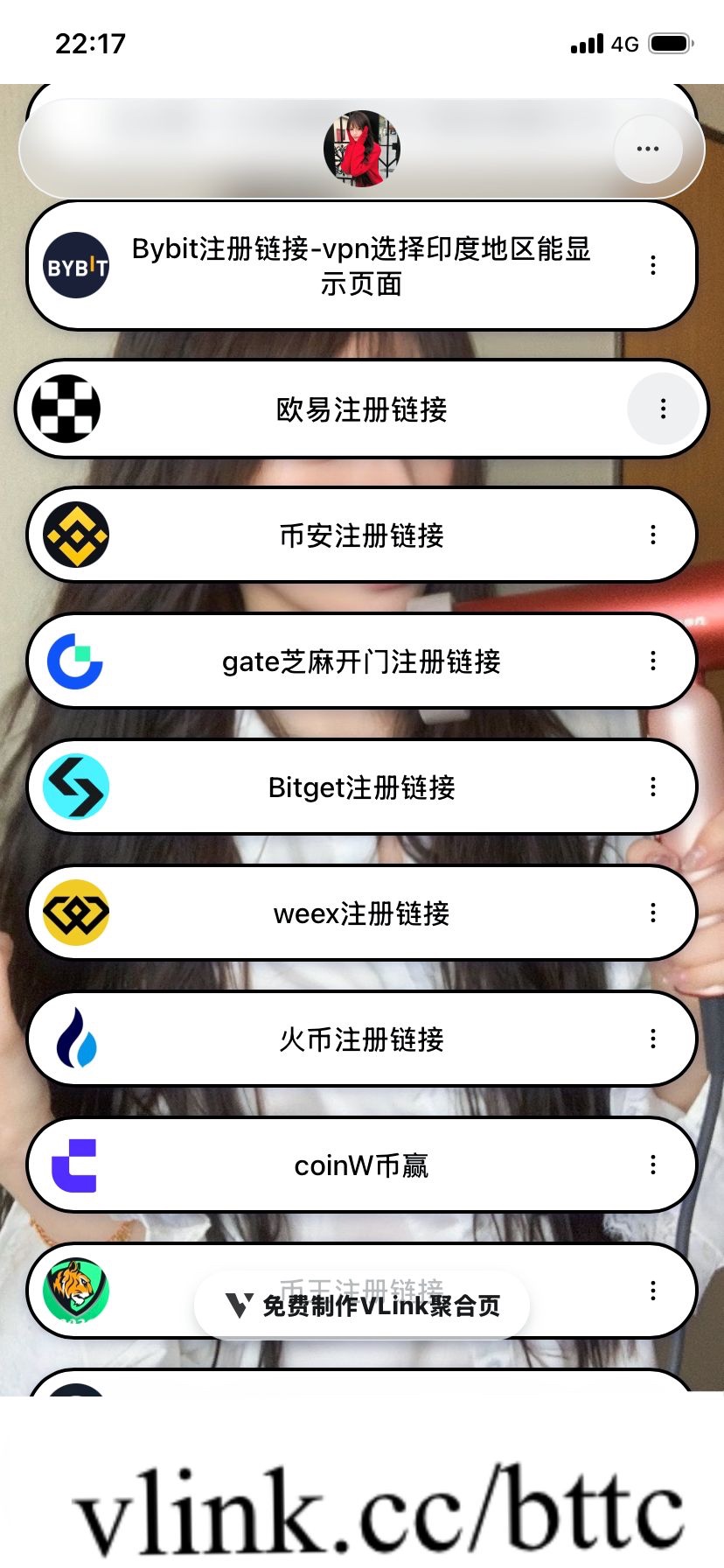The width and height of the screenshot is (724, 1568).
Task: Tap the three-dot menu in the profile header
Action: click(648, 149)
